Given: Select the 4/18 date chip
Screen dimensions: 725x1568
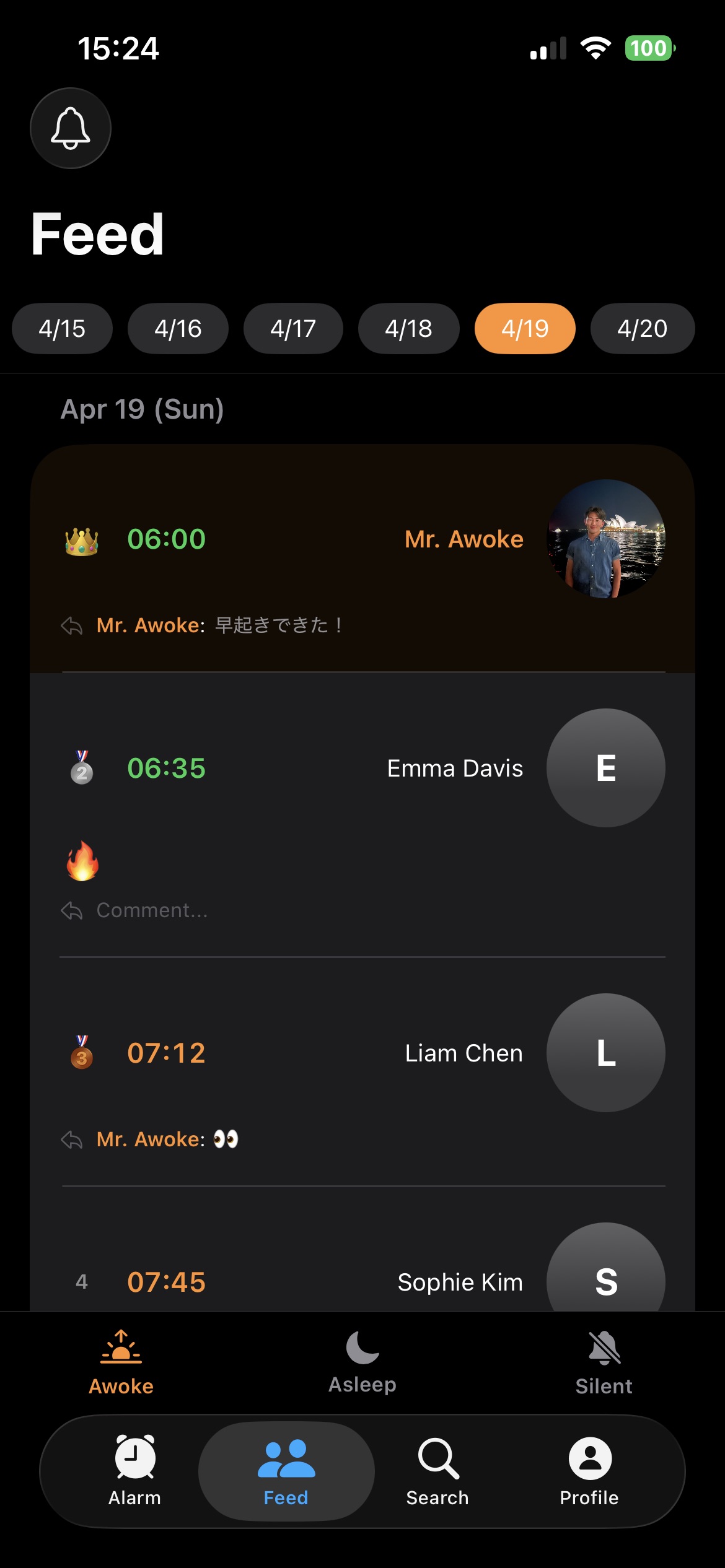Looking at the screenshot, I should point(408,328).
